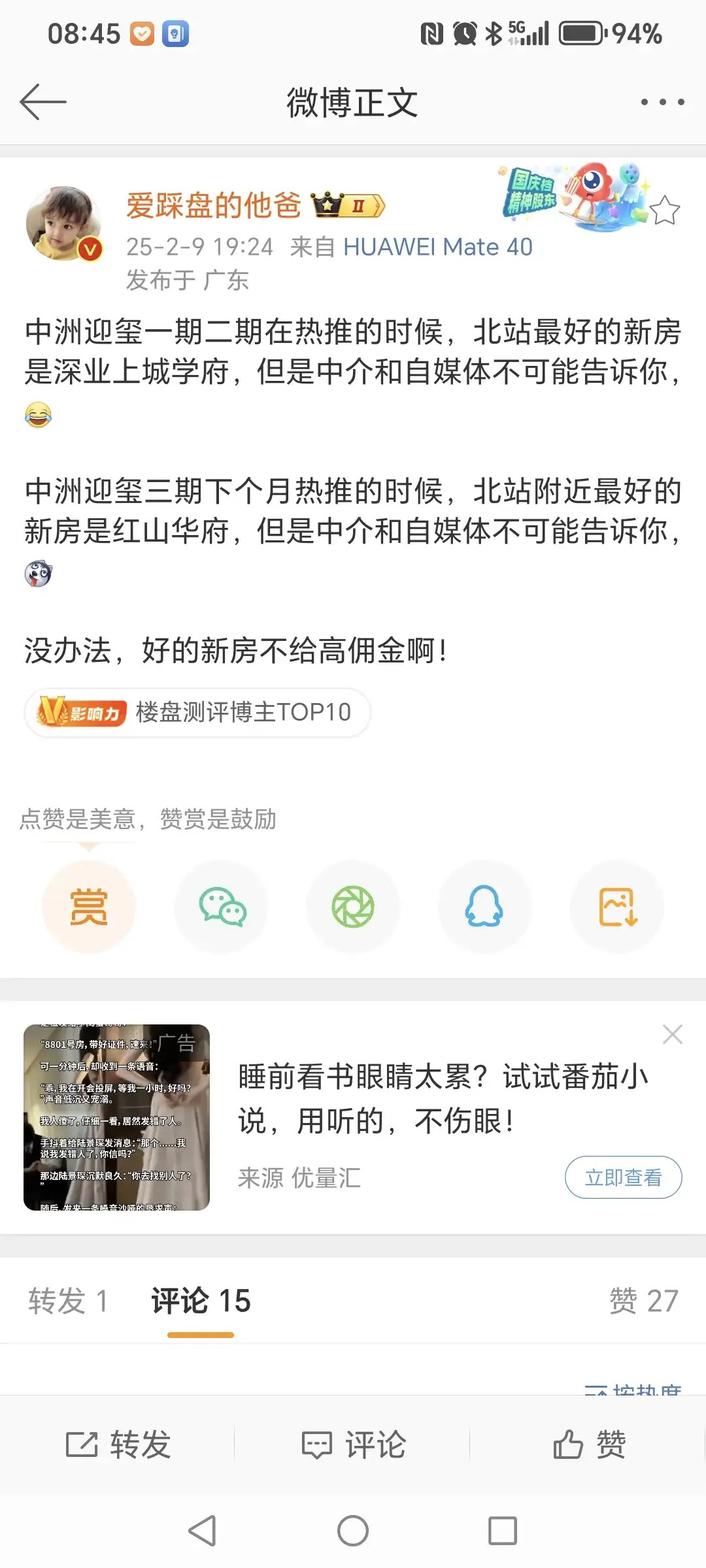Open 爱踩盘的他爸's profile avatar

pos(64,223)
